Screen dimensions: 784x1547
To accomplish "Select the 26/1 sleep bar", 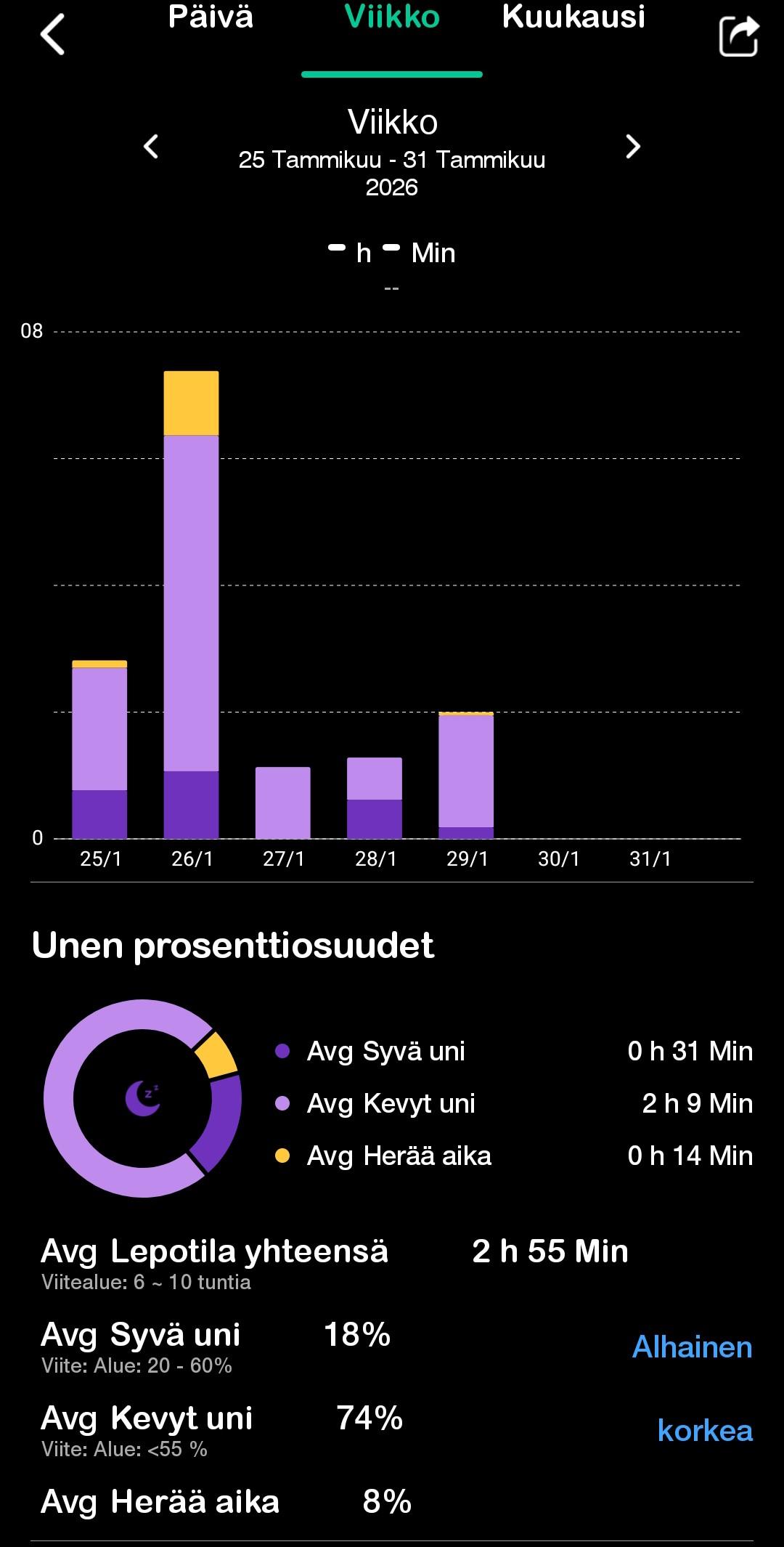I will click(x=191, y=604).
